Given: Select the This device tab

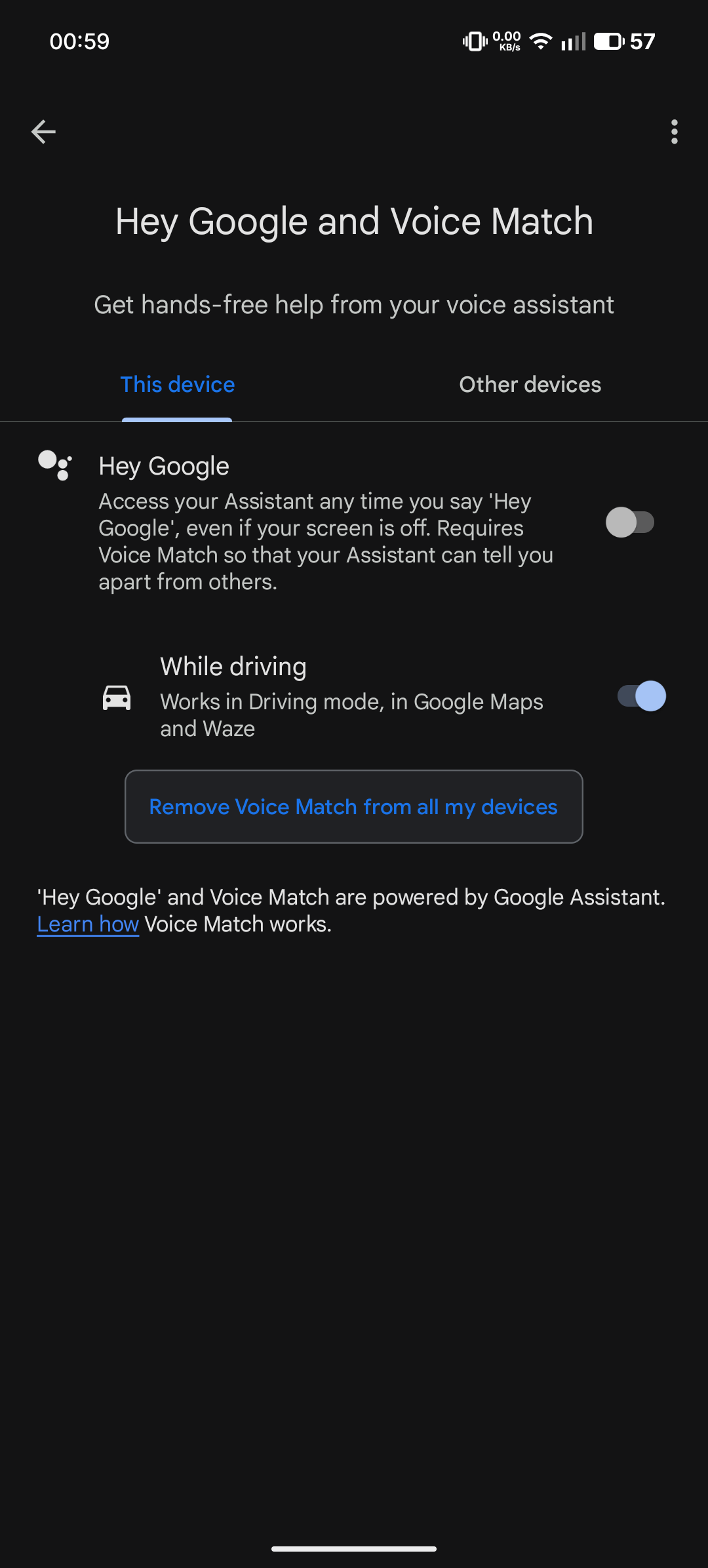Looking at the screenshot, I should (177, 385).
